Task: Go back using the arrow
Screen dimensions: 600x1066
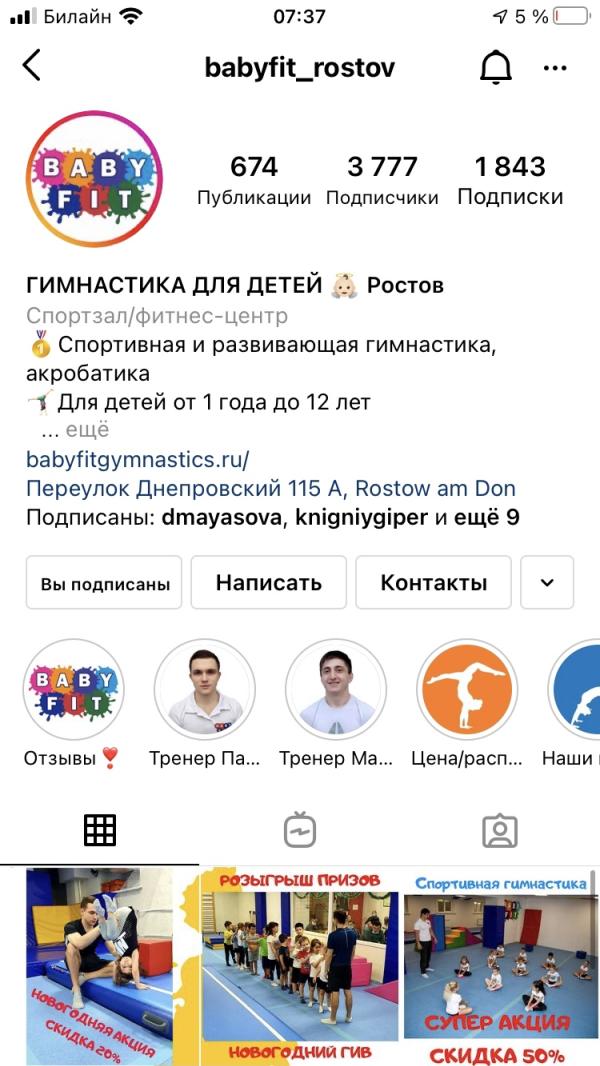Action: pos(32,67)
